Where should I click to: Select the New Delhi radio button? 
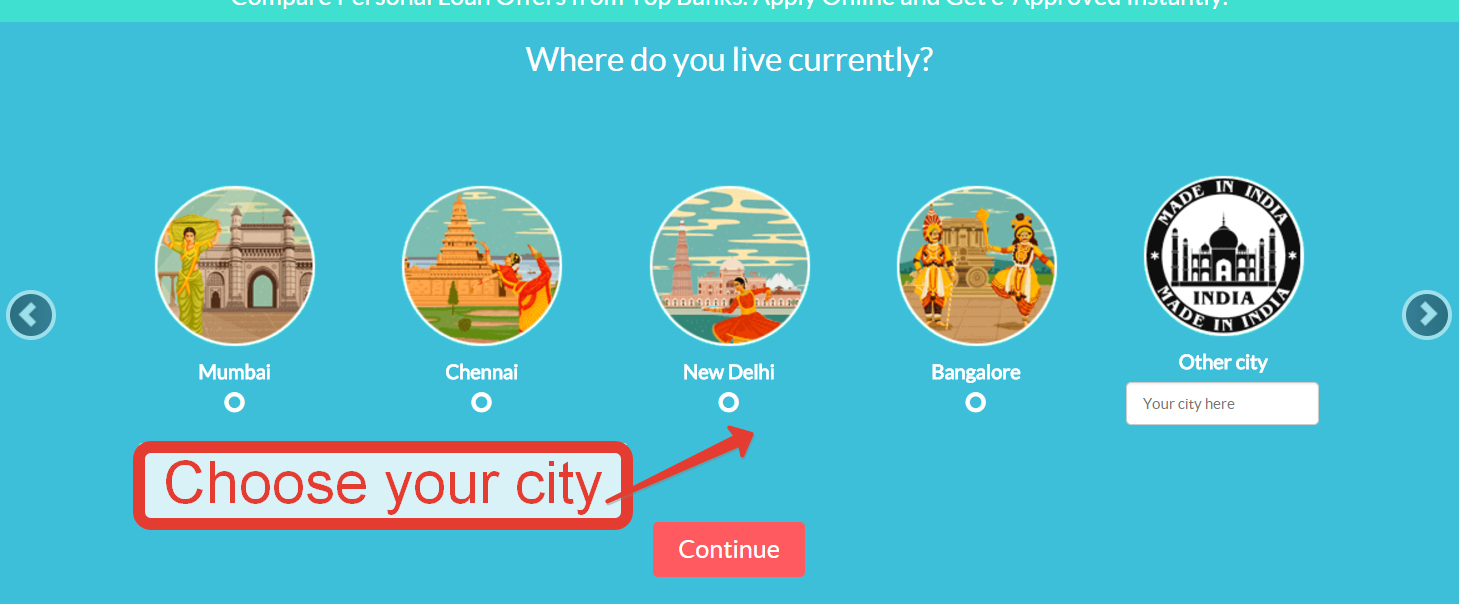point(728,402)
